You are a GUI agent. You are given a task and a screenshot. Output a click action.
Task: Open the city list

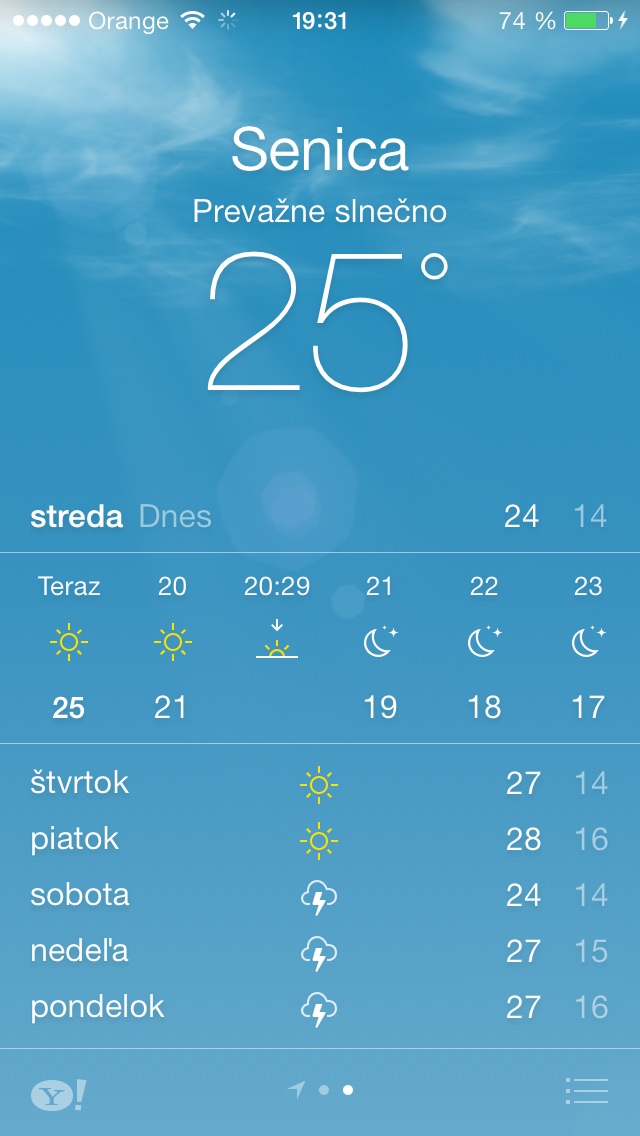coord(586,1091)
